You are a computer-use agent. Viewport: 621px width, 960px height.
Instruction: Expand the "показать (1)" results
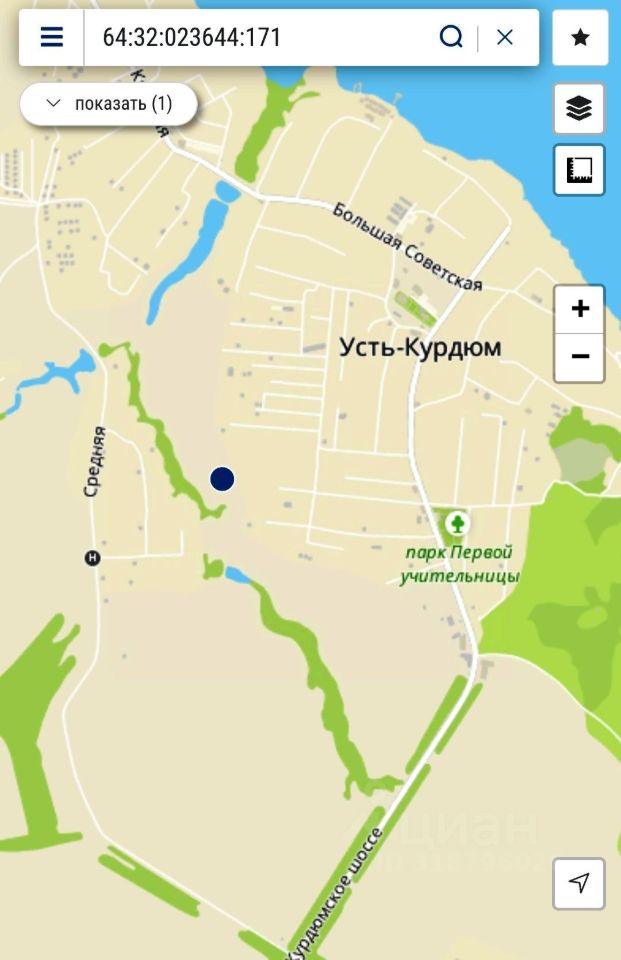109,104
